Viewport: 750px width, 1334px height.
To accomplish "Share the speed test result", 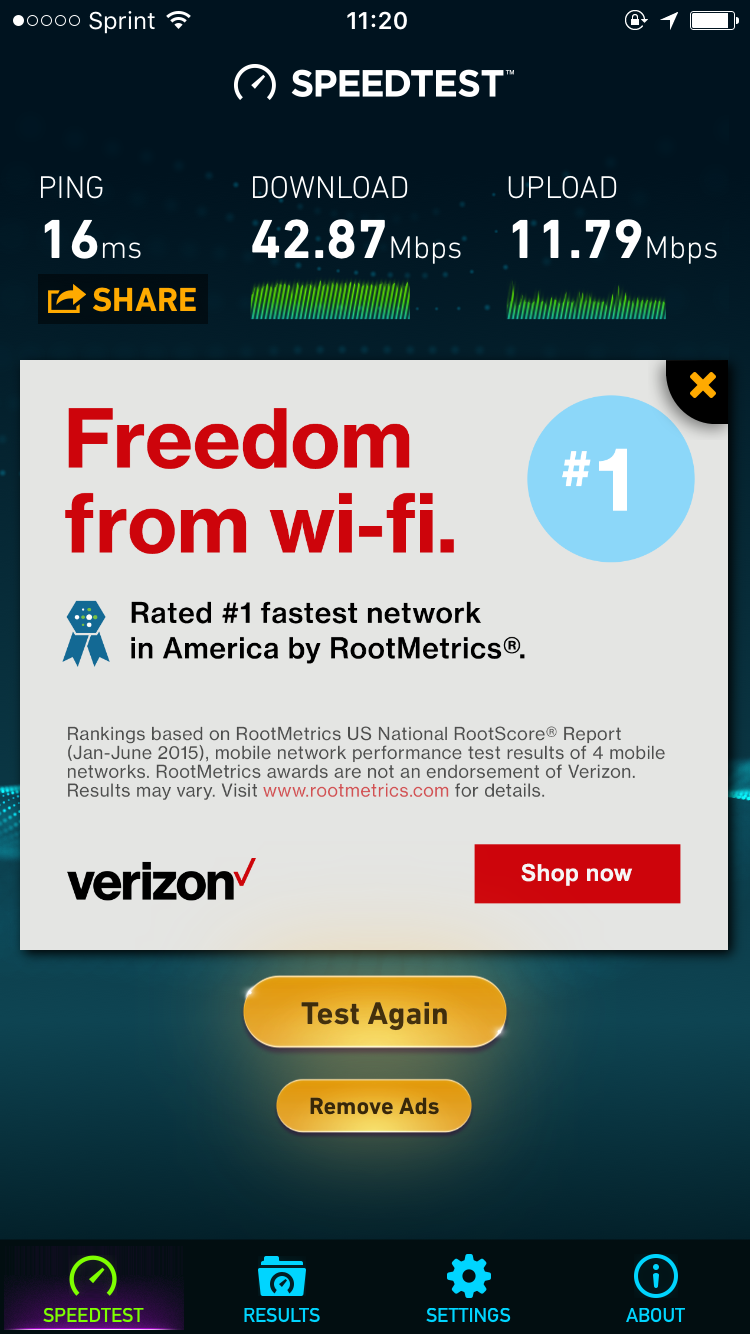I will tap(122, 299).
